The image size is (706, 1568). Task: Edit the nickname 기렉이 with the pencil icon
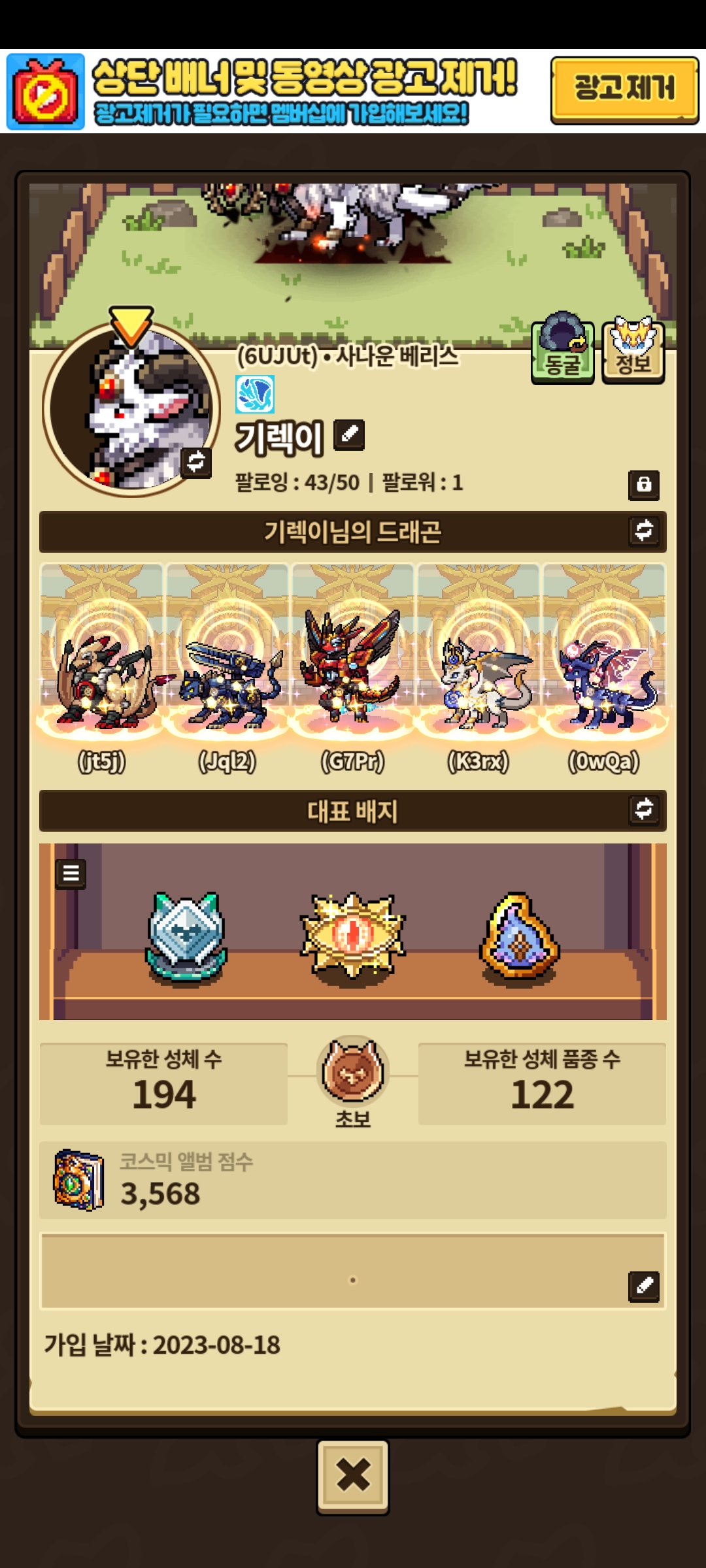pyautogui.click(x=349, y=435)
